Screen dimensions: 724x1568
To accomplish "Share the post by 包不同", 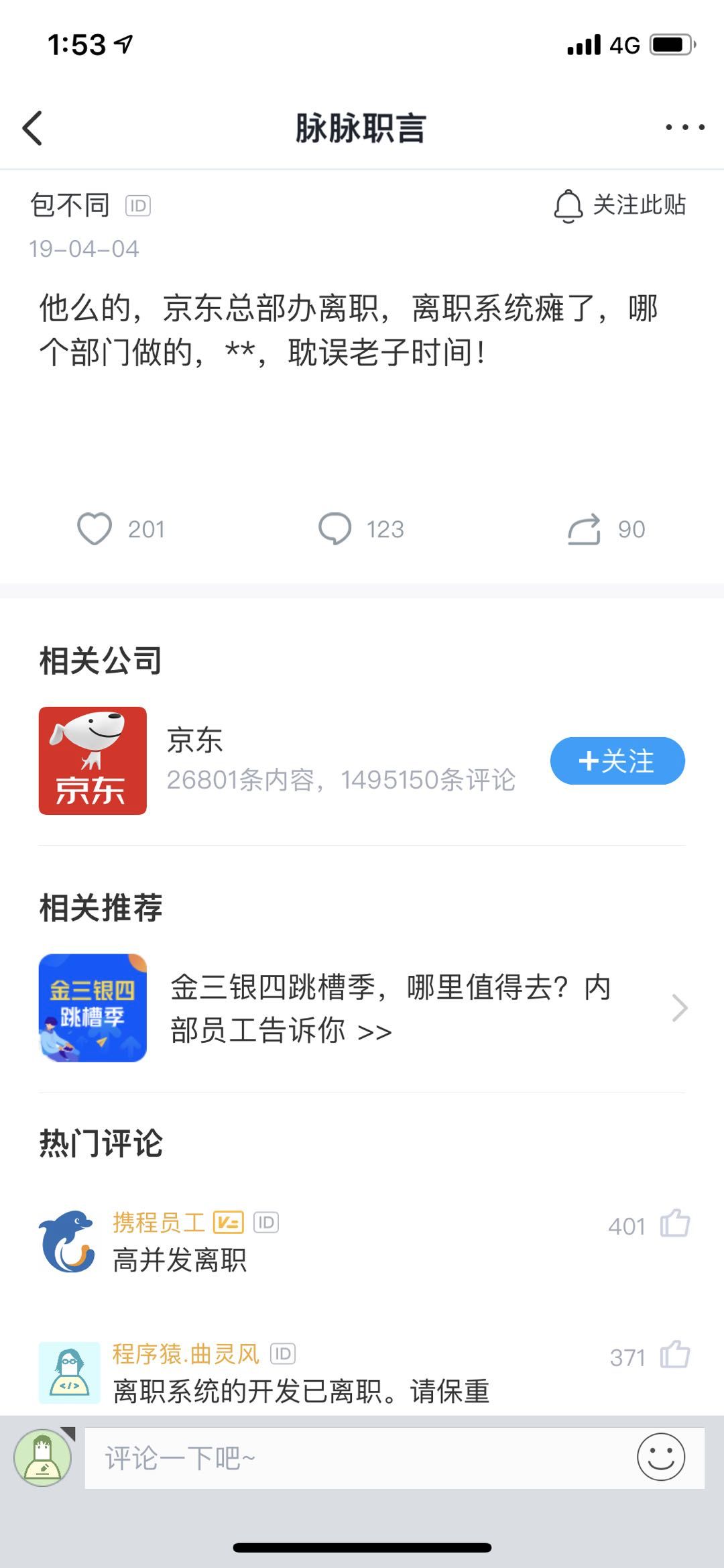I will coord(584,529).
